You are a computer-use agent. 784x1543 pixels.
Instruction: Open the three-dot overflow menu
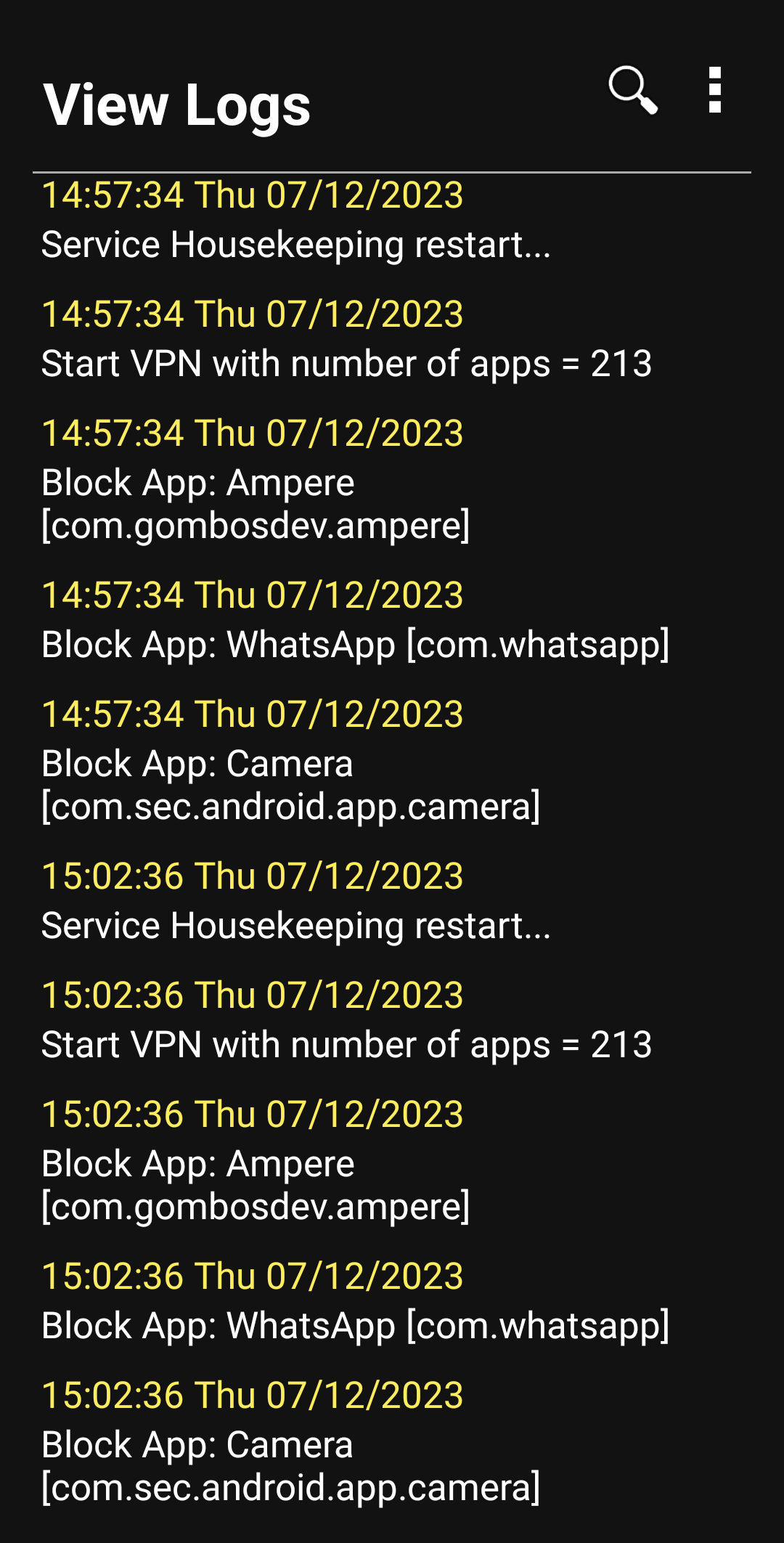(714, 91)
